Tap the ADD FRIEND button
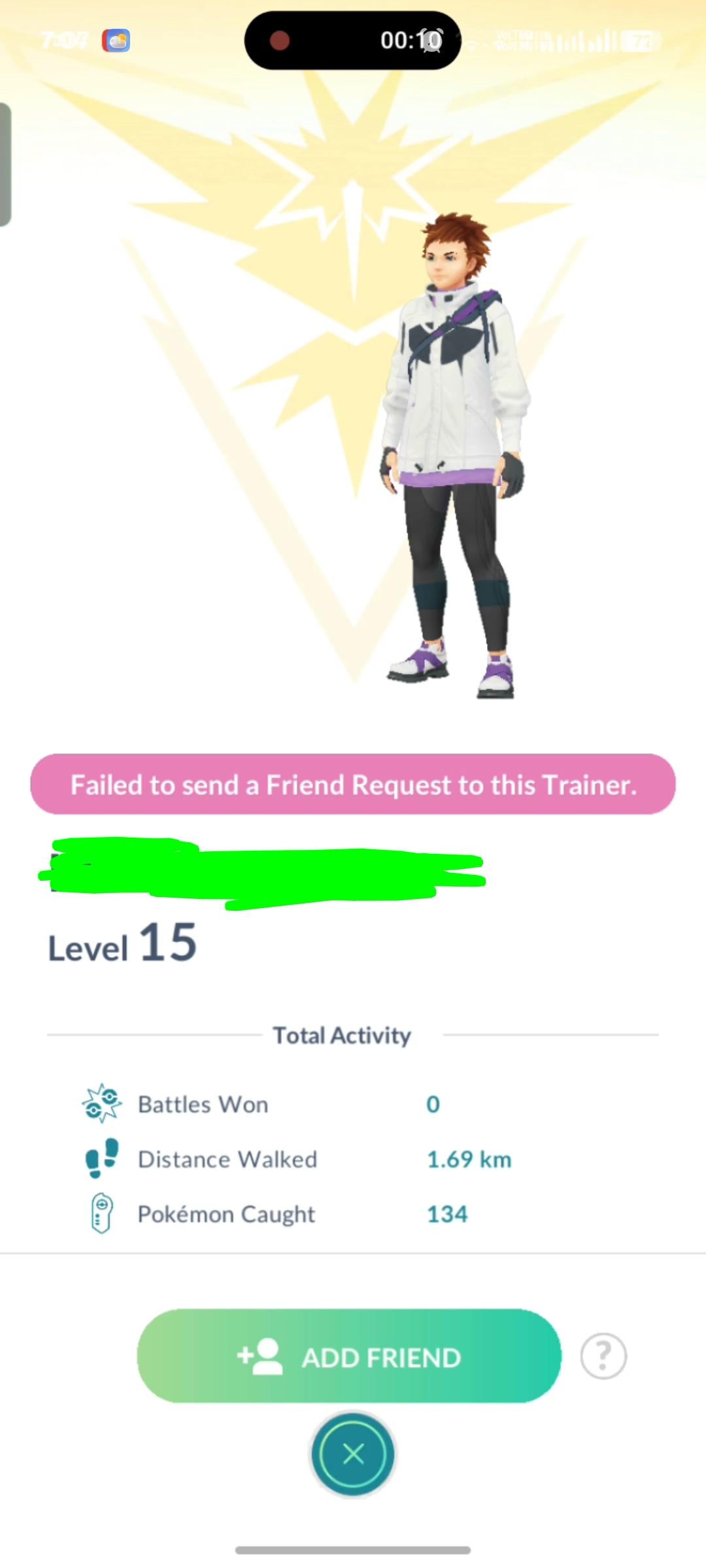 [x=349, y=1357]
